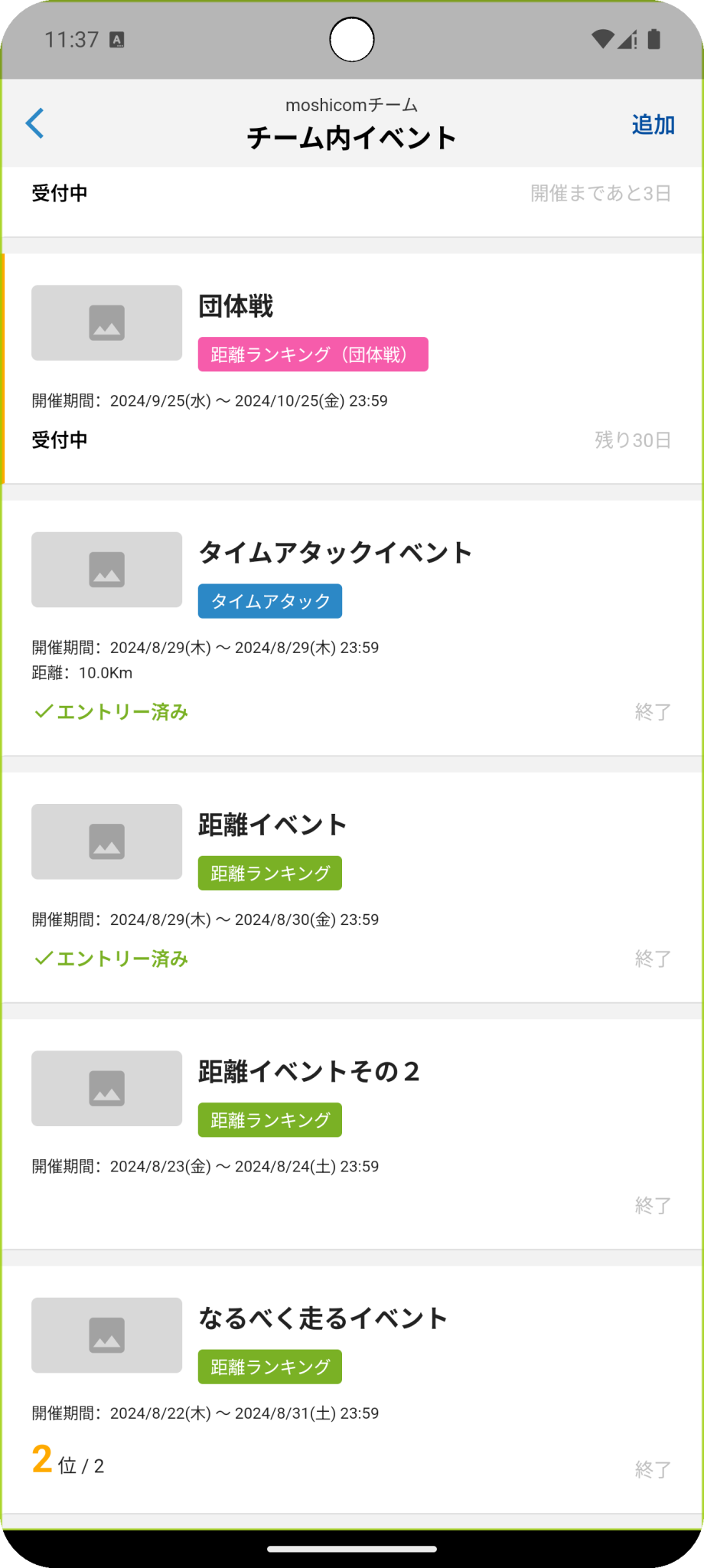This screenshot has height=1568, width=704.
Task: Open the 距離イベント card
Action: 352,887
